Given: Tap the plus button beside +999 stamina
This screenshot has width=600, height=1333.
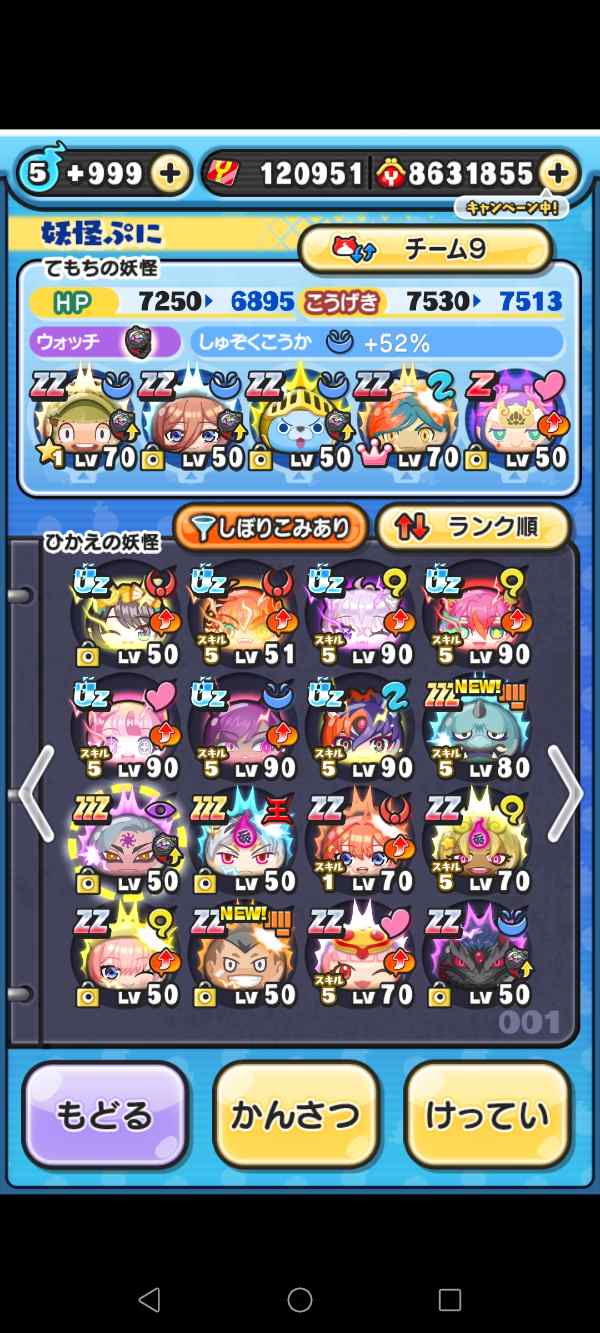Looking at the screenshot, I should point(171,174).
